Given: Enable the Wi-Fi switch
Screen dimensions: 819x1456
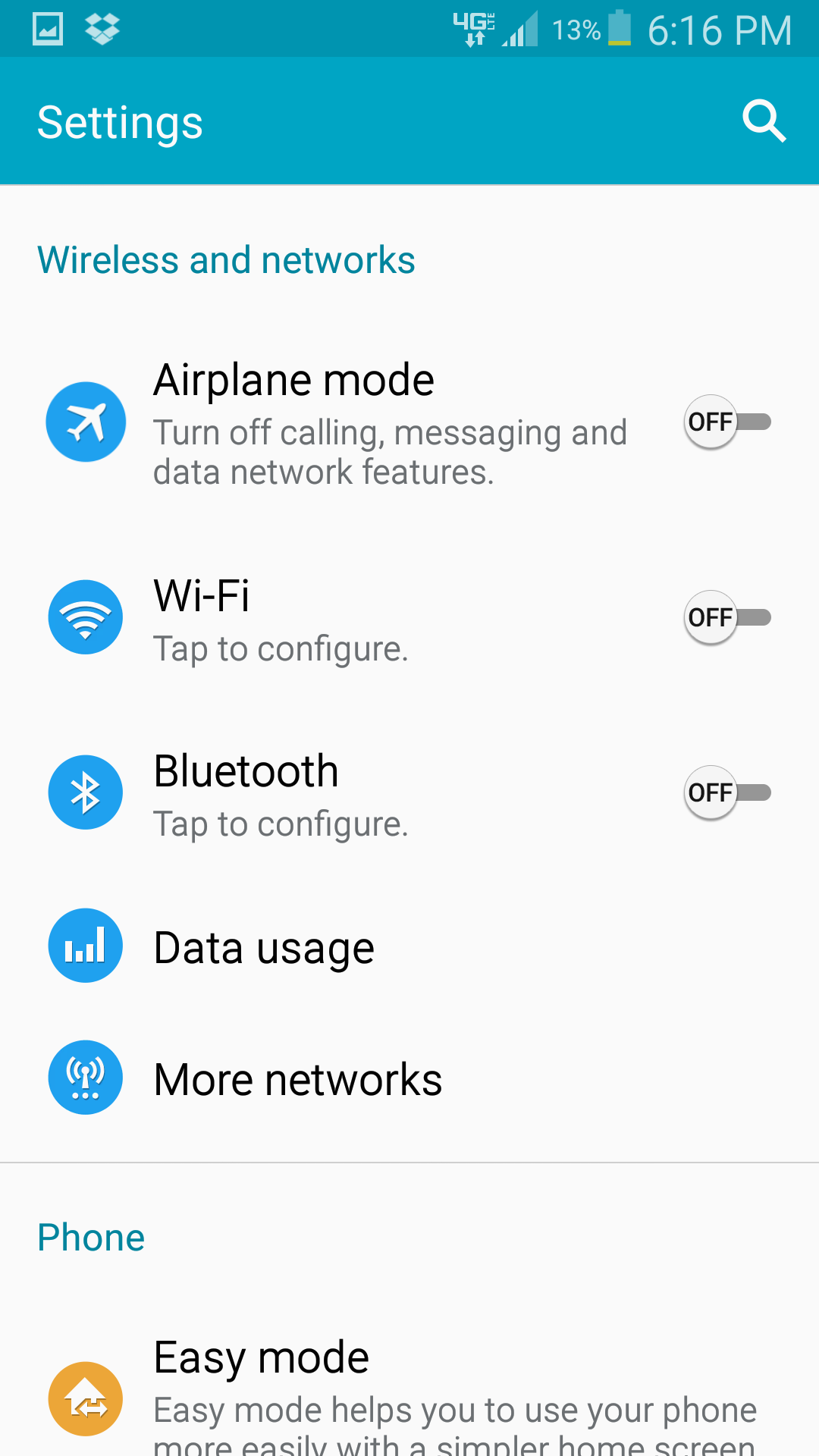Looking at the screenshot, I should [x=726, y=617].
